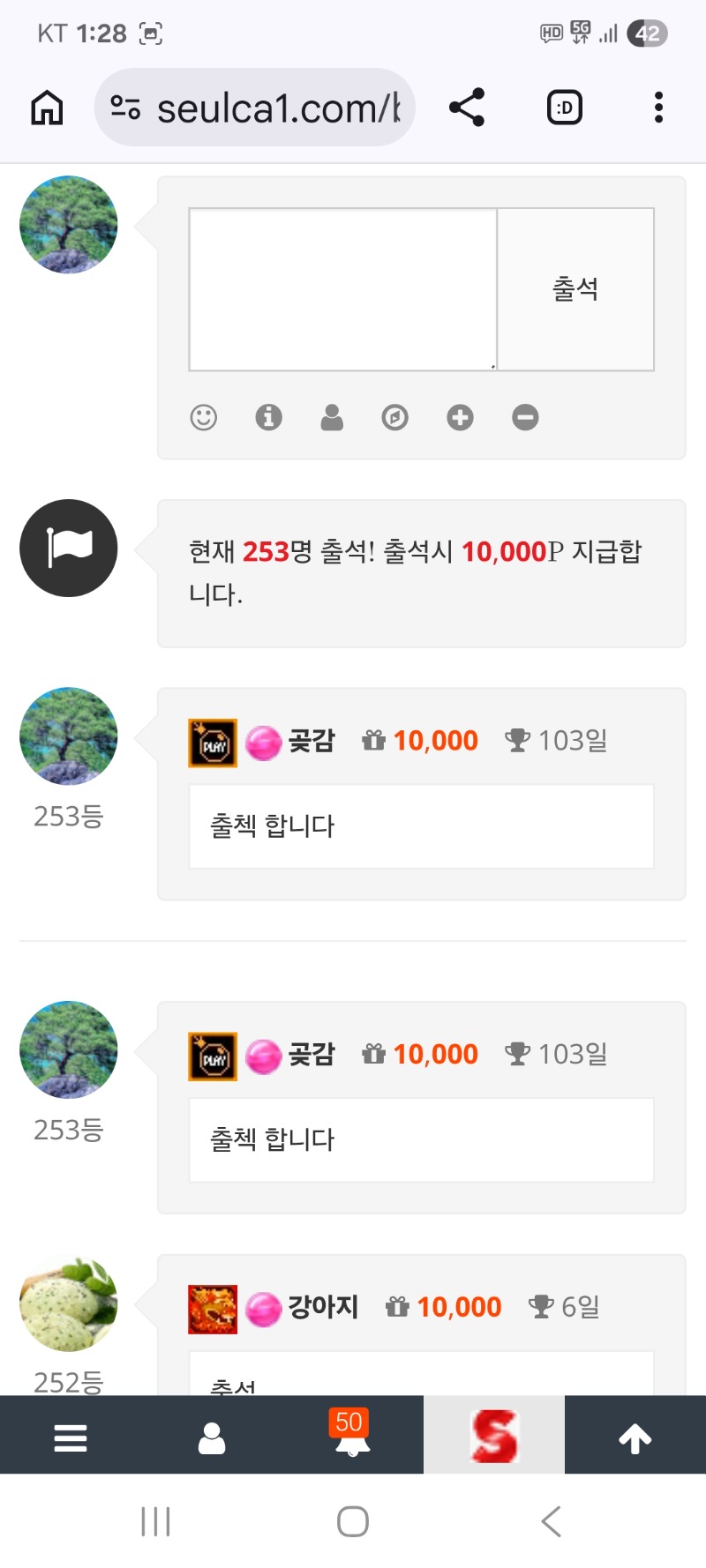Image resolution: width=706 pixels, height=1568 pixels.
Task: Go to the browser home page
Action: pos(47,108)
